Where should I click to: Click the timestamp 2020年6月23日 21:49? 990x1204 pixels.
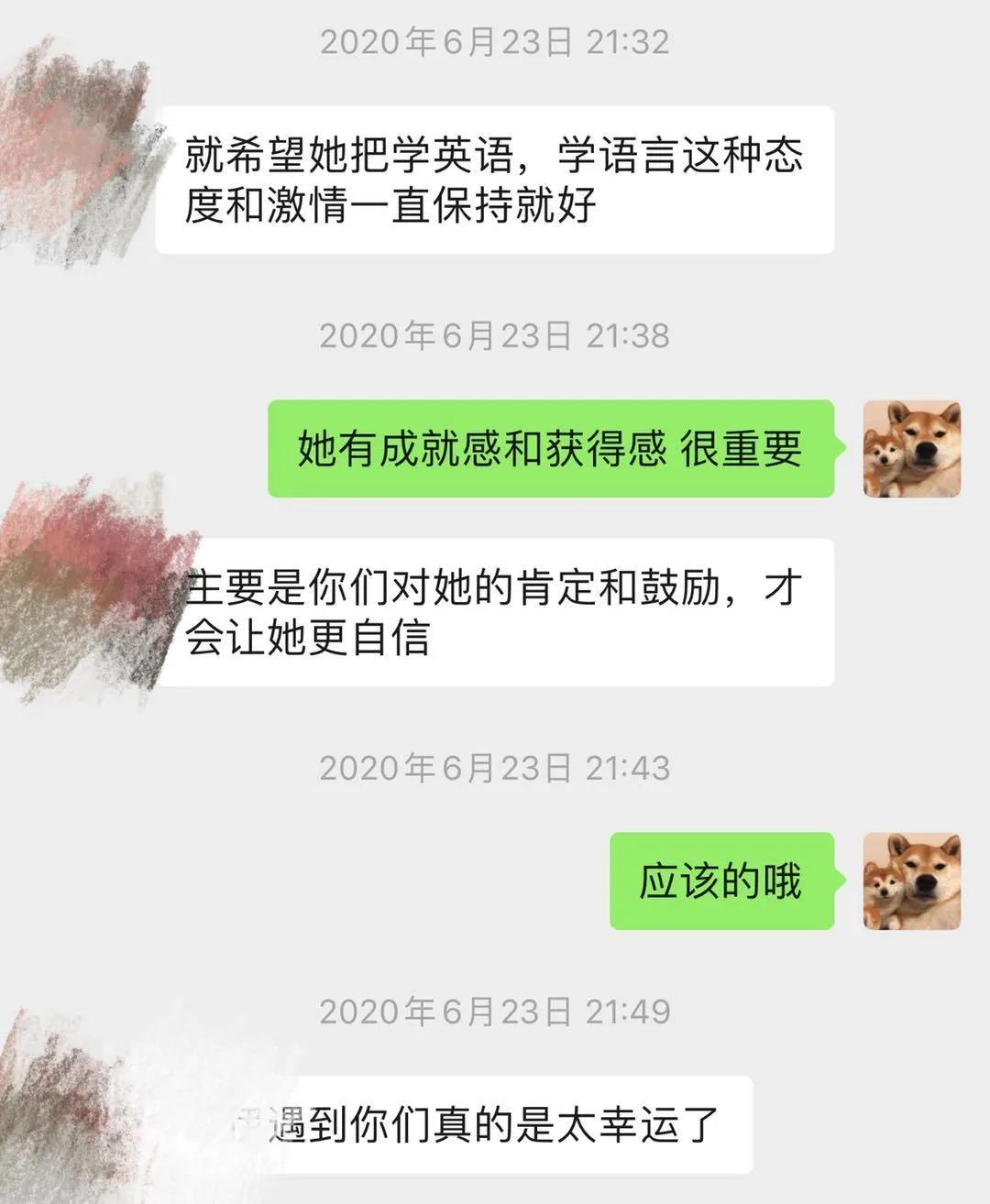[495, 1012]
